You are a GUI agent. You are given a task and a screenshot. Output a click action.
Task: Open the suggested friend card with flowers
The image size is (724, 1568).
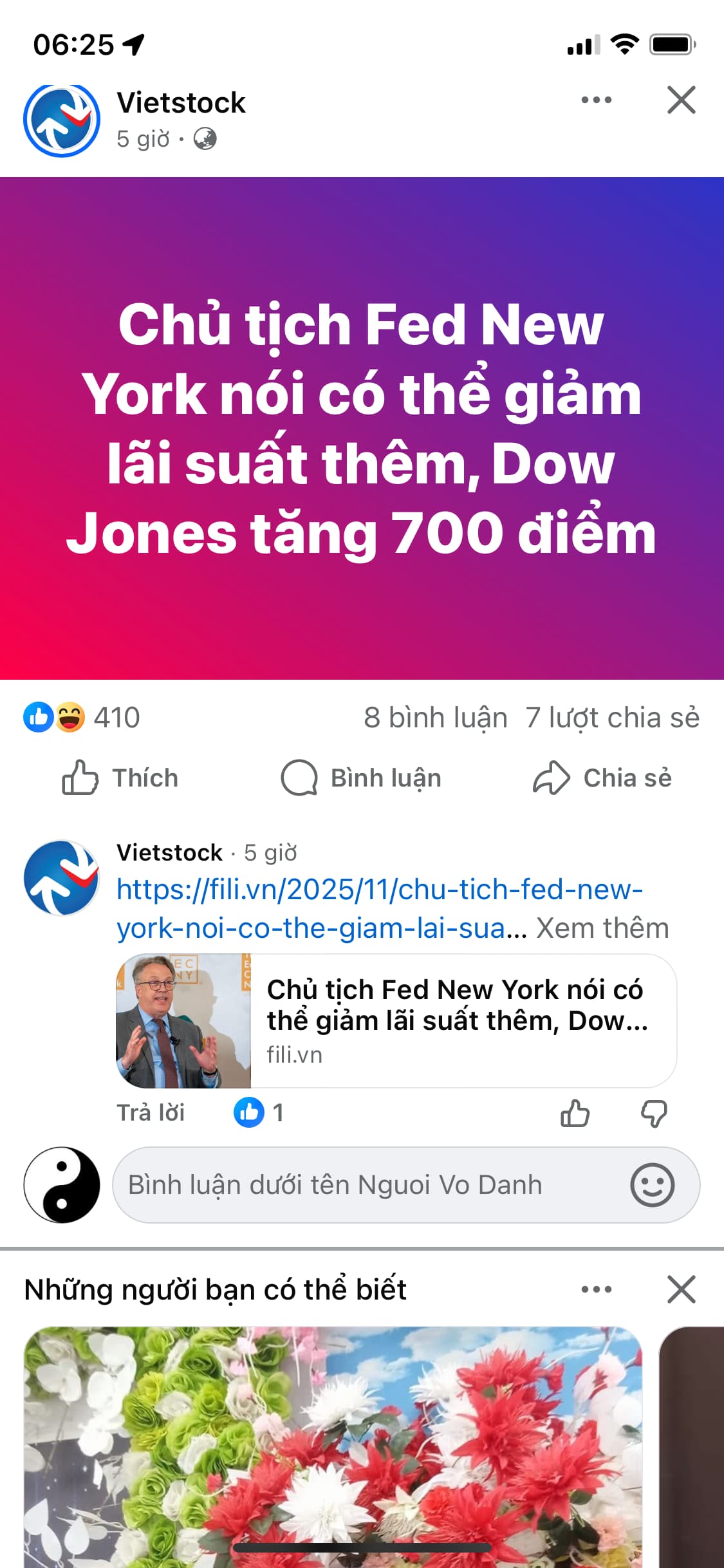click(333, 1442)
